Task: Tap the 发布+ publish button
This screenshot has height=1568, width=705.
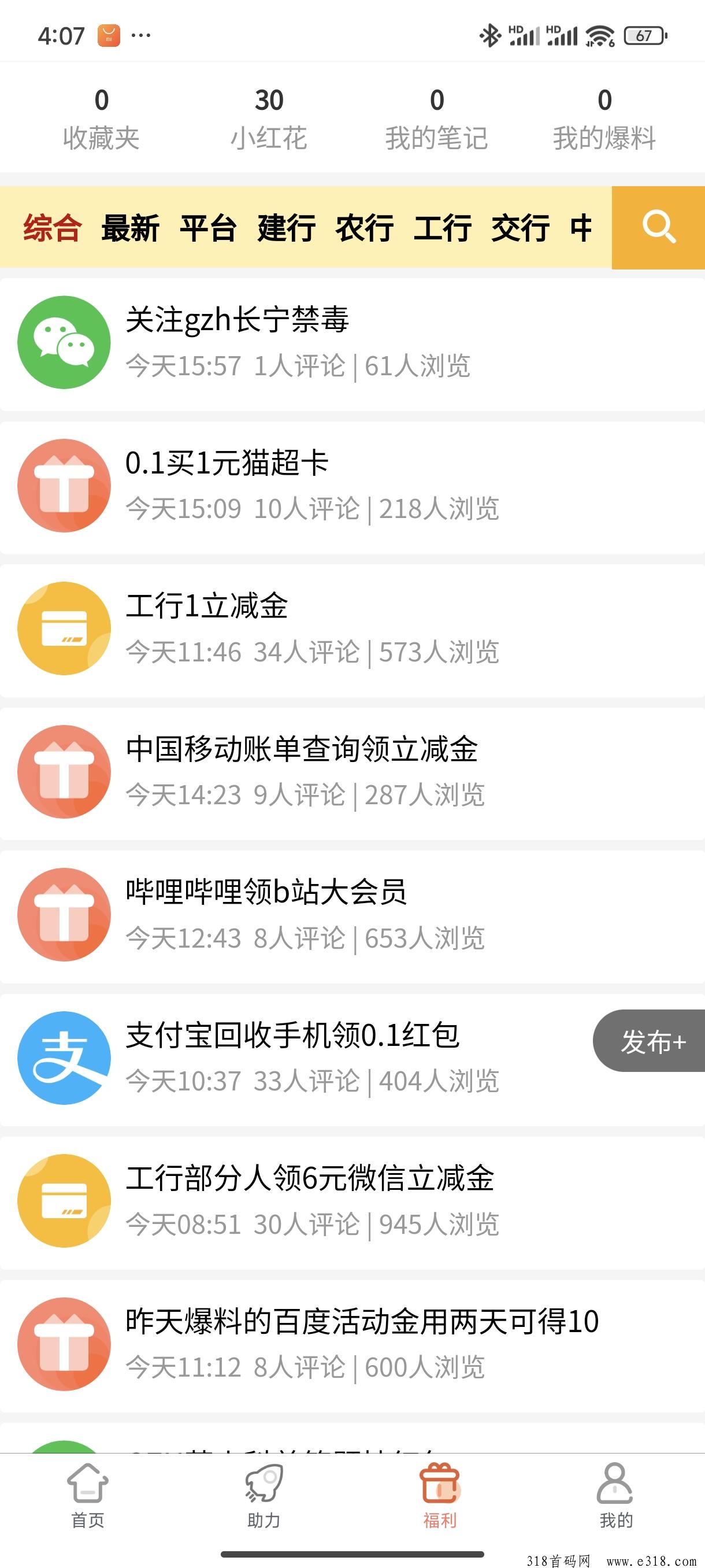Action: pos(650,1041)
